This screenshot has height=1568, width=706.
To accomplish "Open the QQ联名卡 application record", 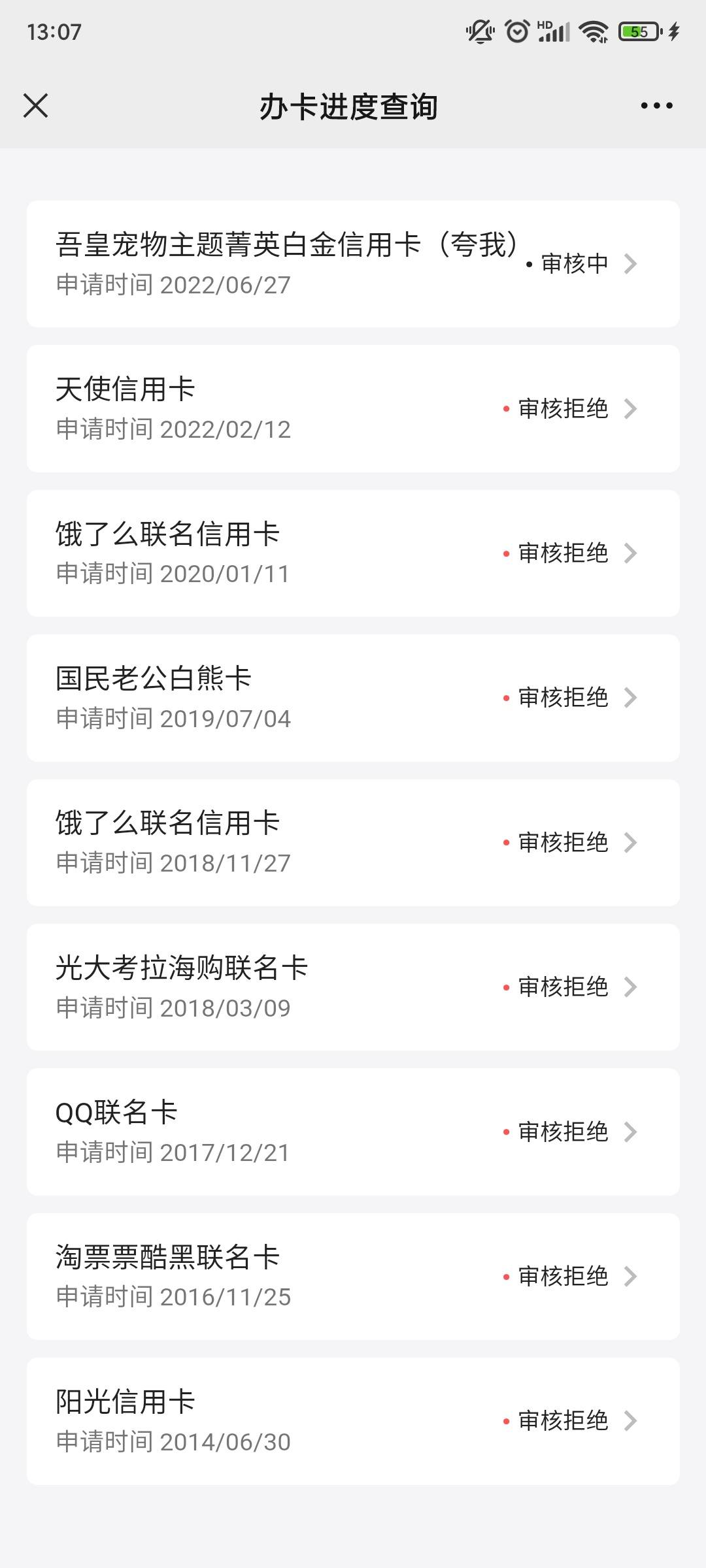I will click(x=353, y=1132).
